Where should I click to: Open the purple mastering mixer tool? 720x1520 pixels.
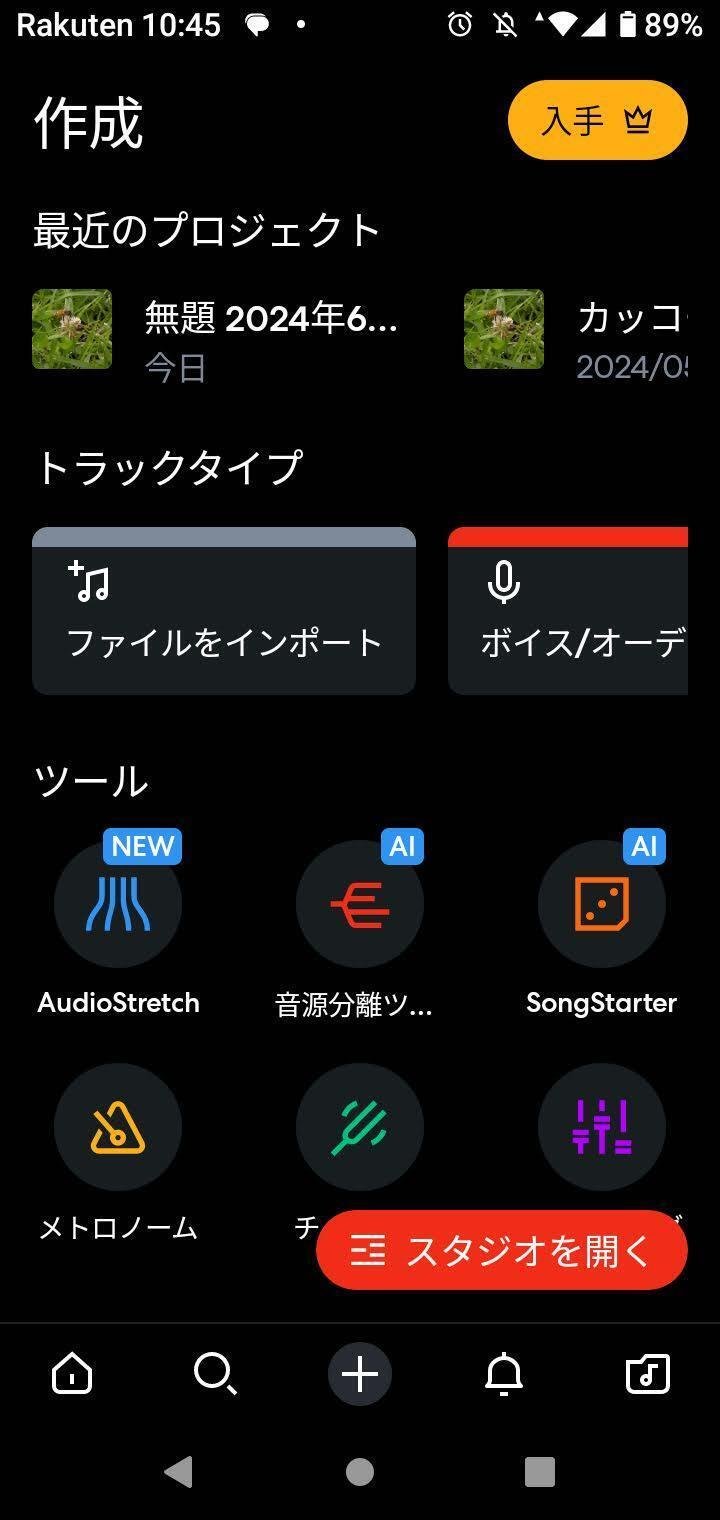click(602, 1127)
